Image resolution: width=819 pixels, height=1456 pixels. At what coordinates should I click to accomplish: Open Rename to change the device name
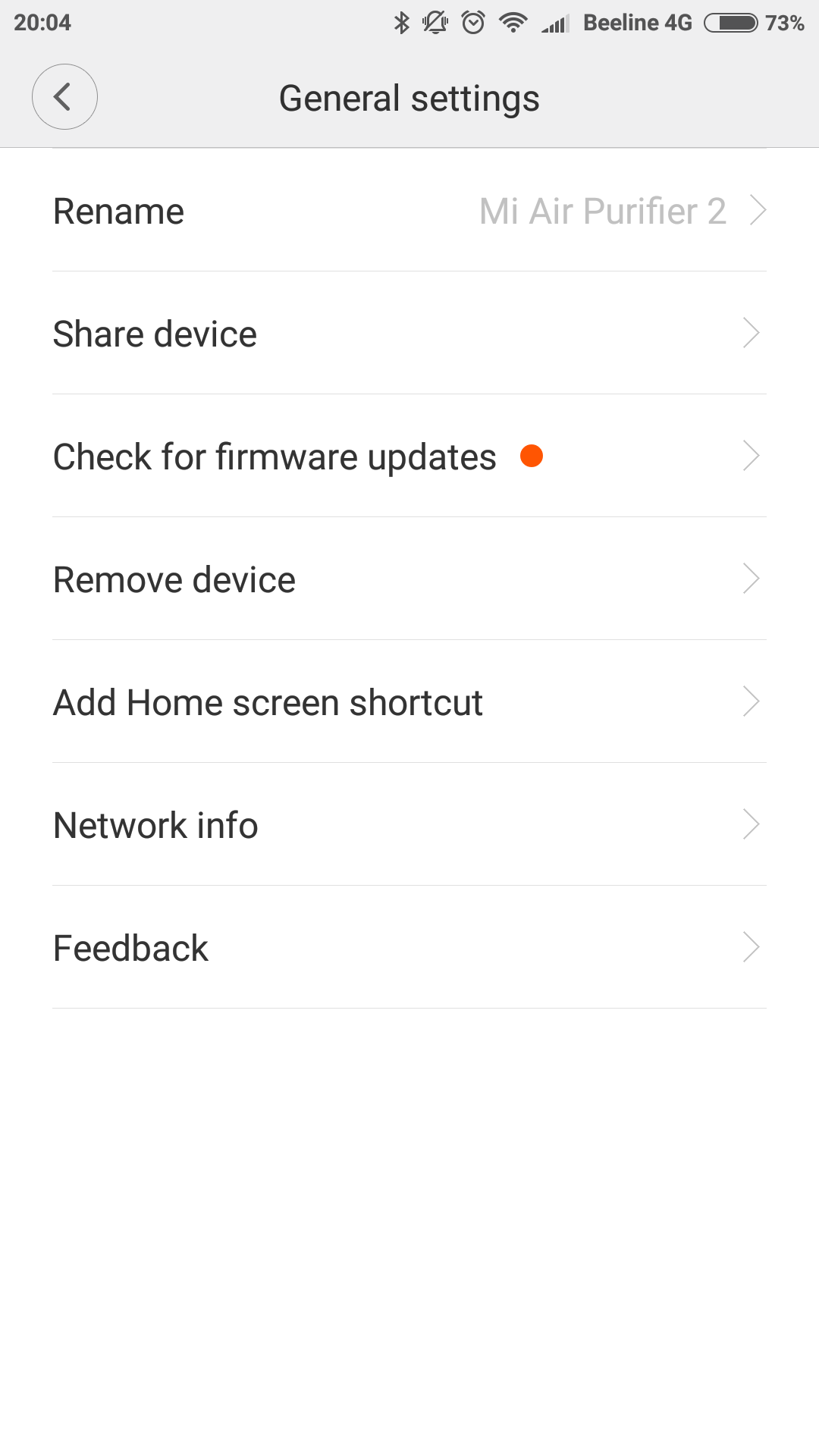coord(409,210)
